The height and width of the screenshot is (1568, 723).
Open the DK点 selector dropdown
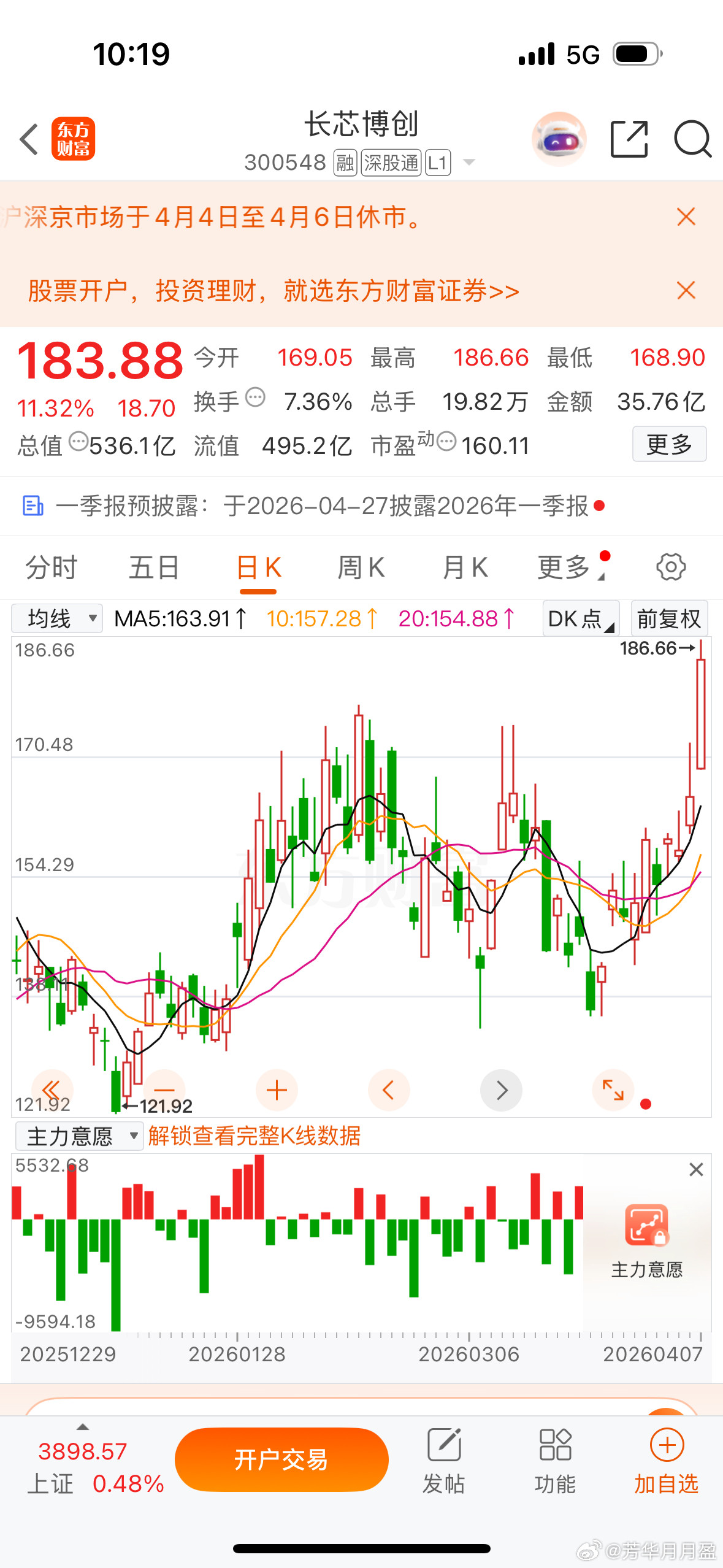coord(580,618)
